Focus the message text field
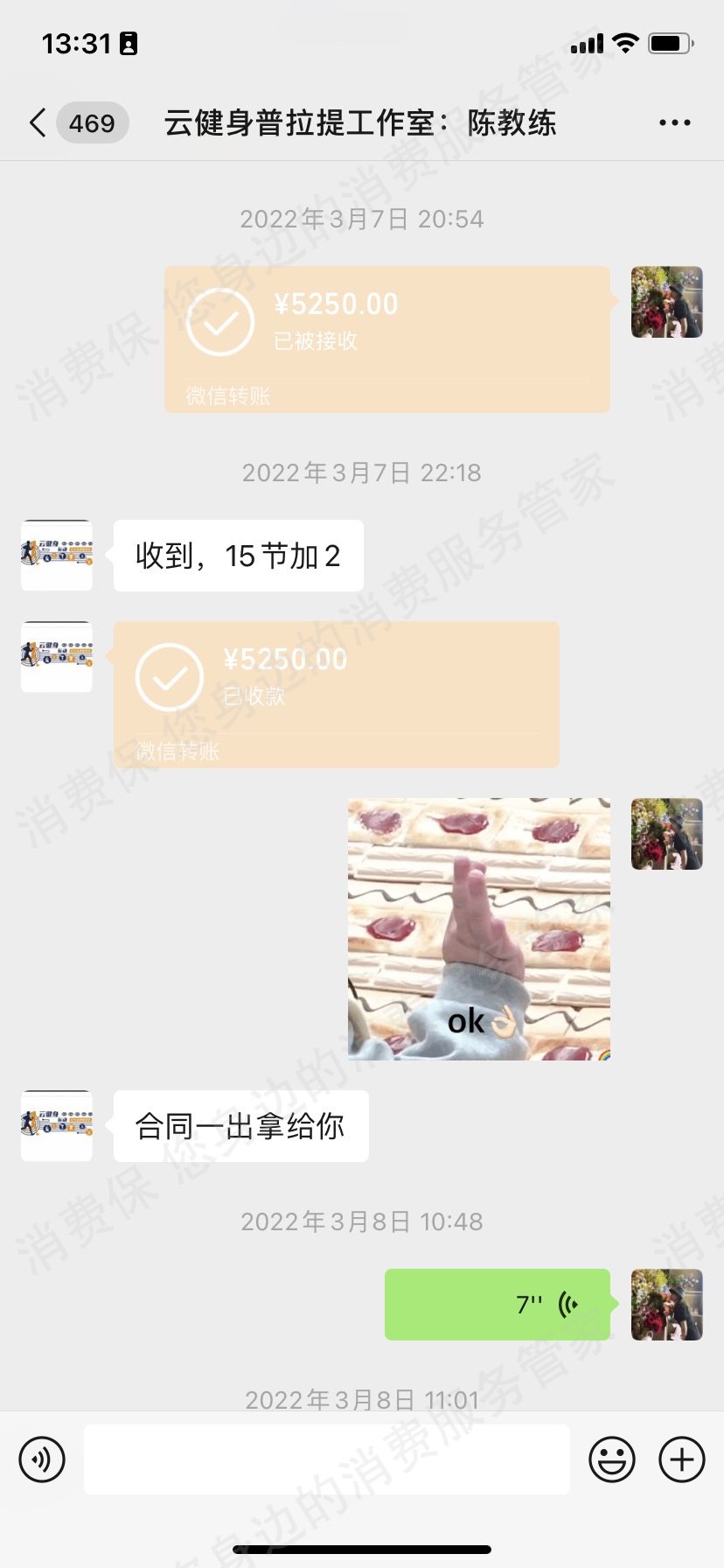The height and width of the screenshot is (1568, 724). 326,1459
